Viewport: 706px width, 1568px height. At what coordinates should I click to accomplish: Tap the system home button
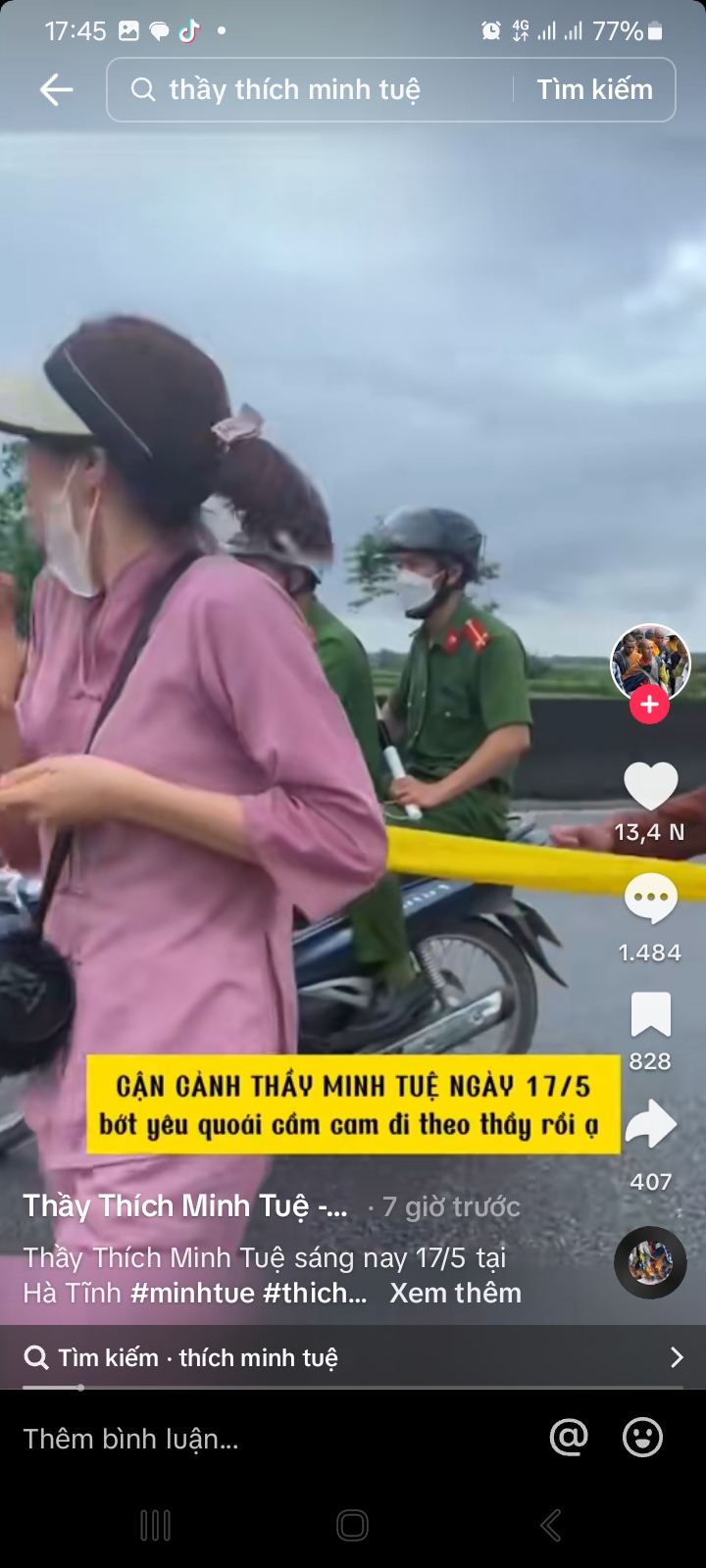(352, 1525)
